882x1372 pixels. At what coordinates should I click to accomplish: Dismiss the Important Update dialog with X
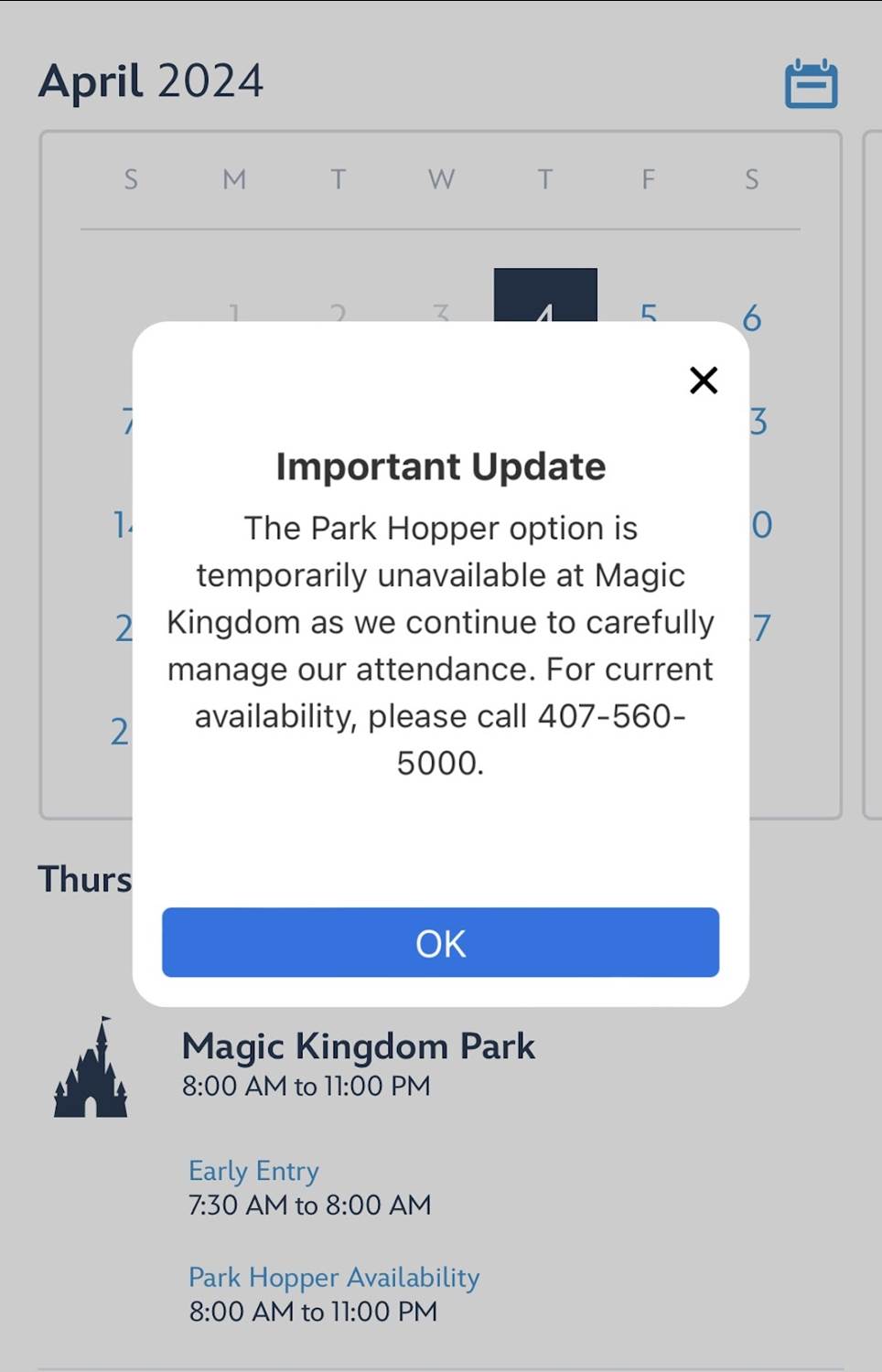pyautogui.click(x=703, y=380)
